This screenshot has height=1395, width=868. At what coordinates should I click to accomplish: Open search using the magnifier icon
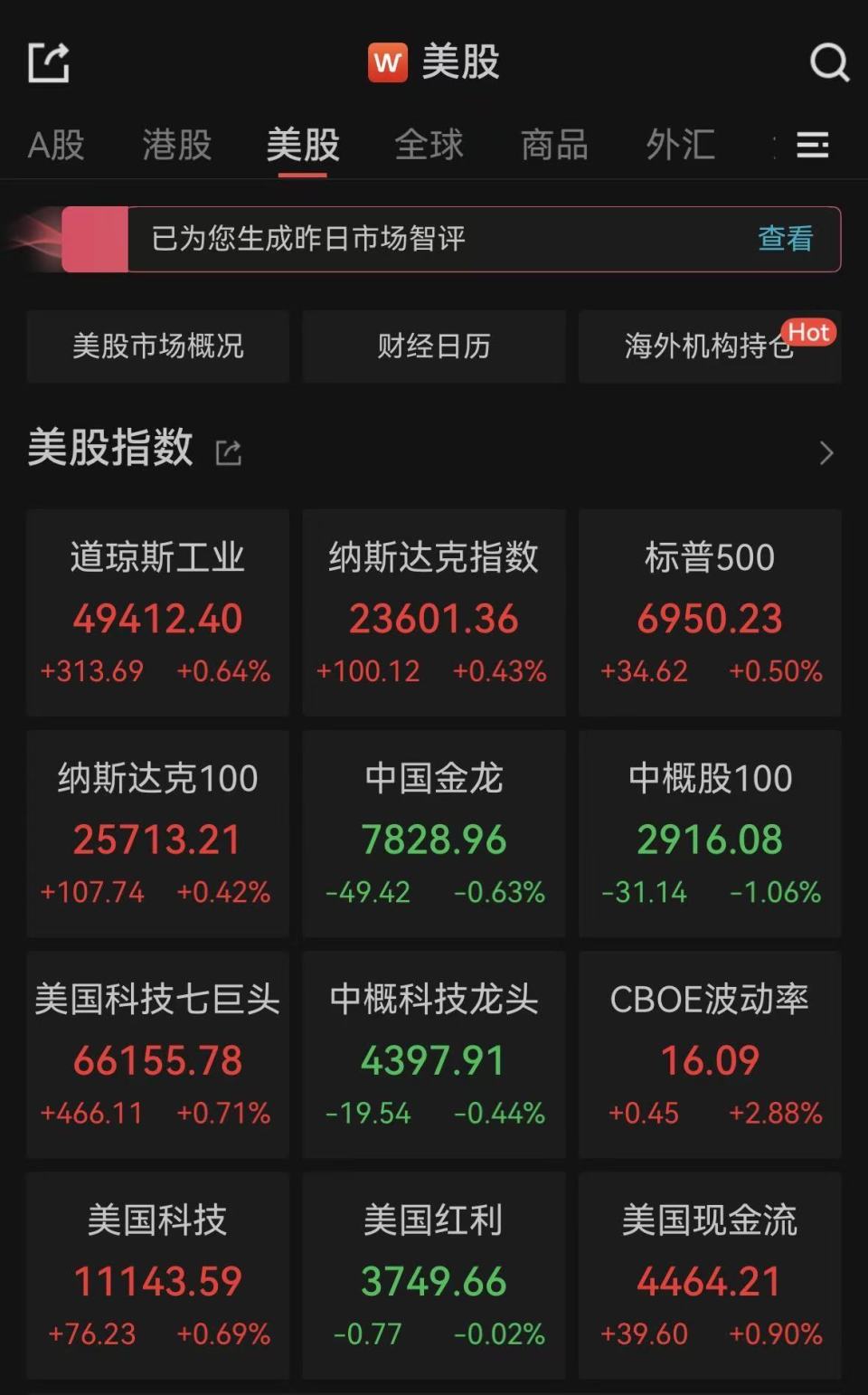pos(826,63)
